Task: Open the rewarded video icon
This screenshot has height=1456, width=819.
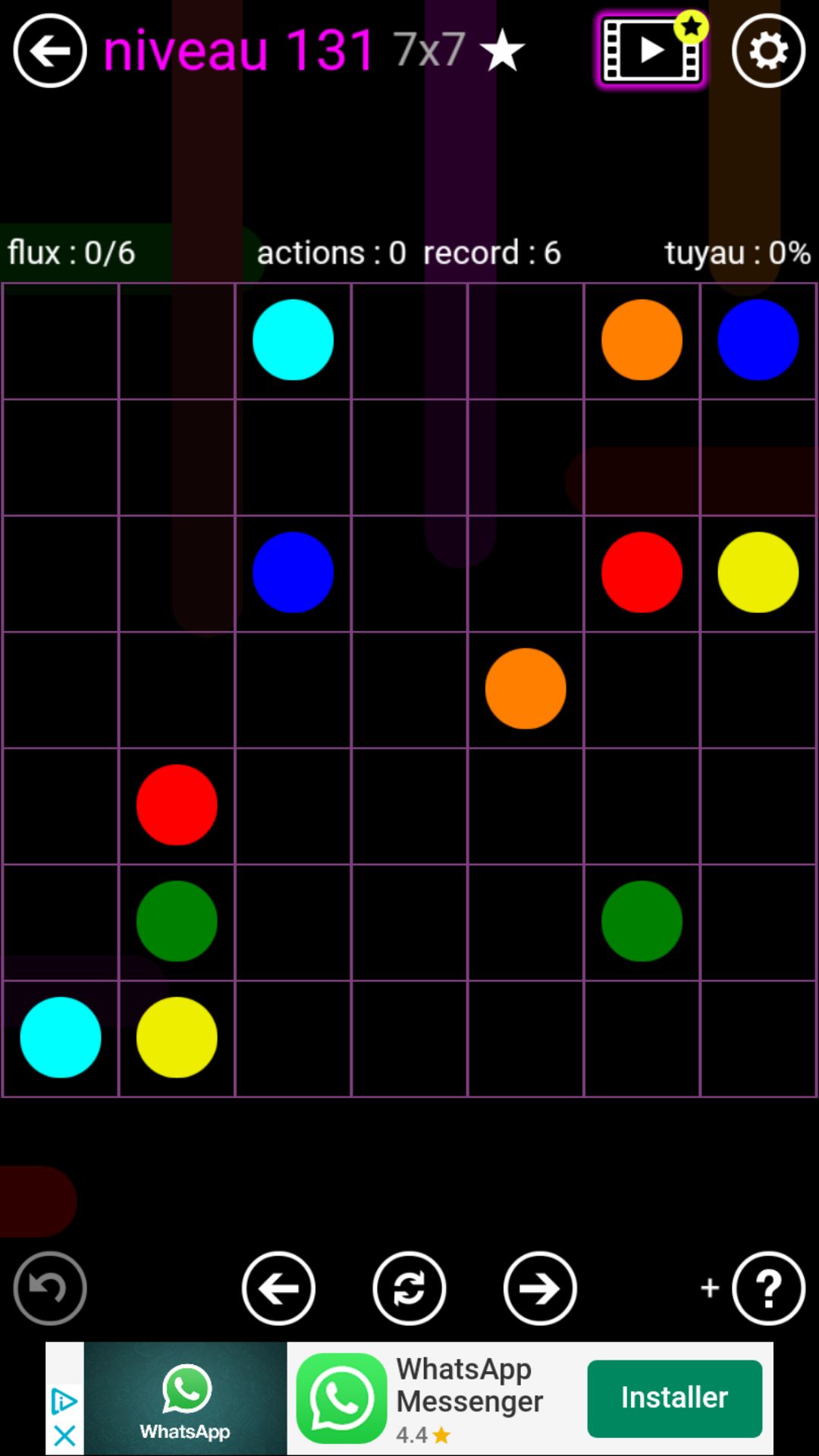Action: [651, 51]
